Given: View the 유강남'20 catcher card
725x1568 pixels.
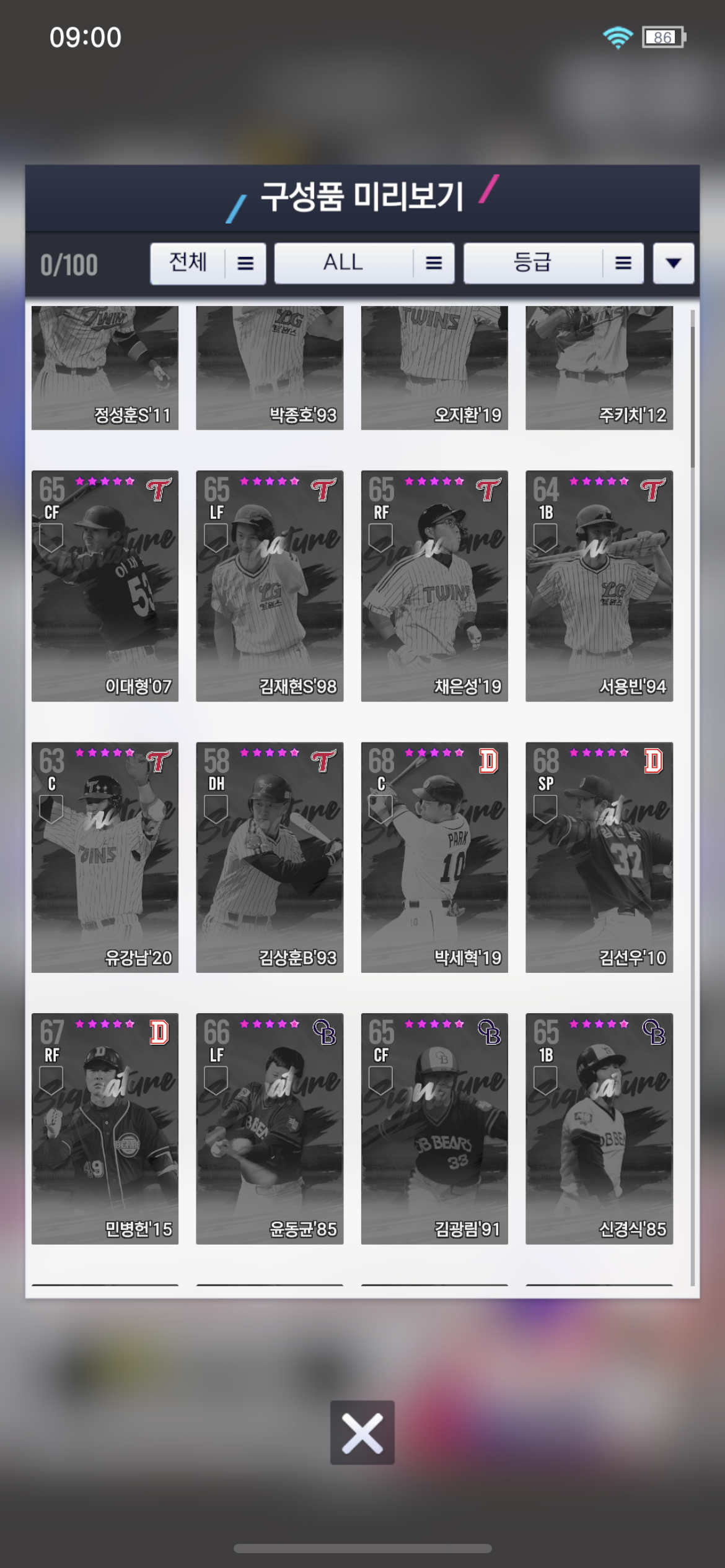Looking at the screenshot, I should pos(105,857).
